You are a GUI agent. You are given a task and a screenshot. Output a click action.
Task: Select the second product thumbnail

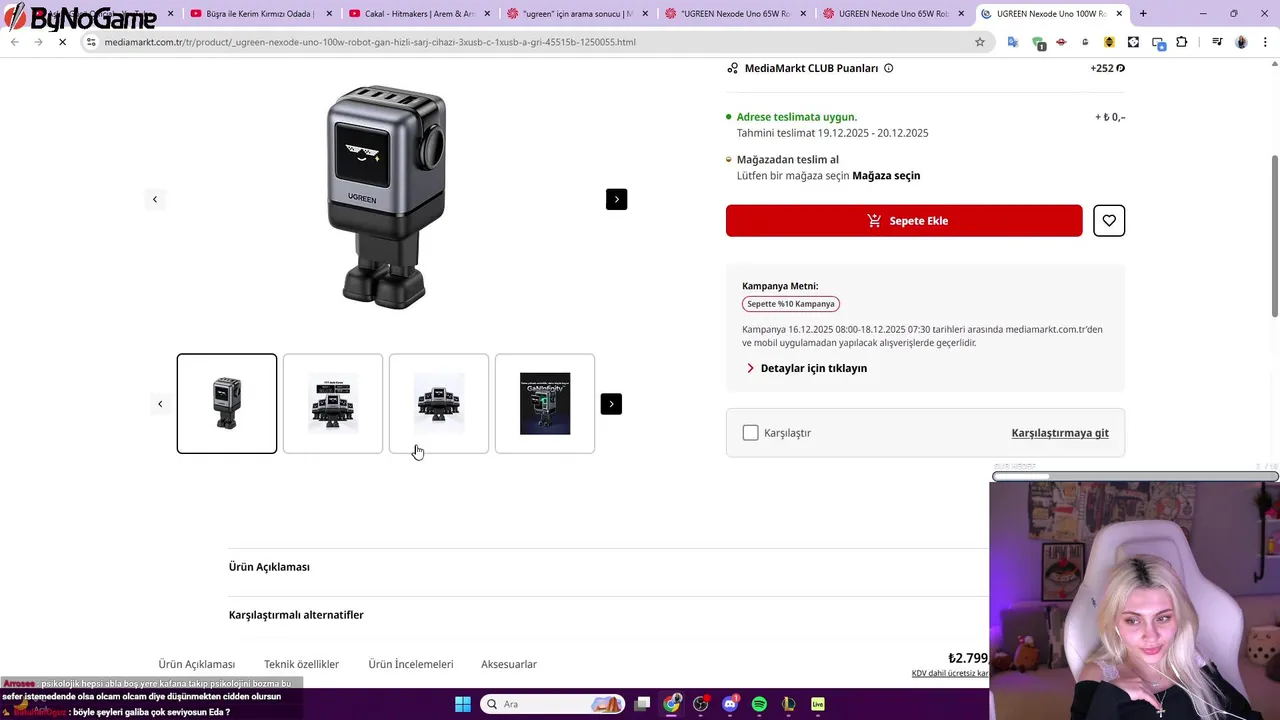point(333,403)
